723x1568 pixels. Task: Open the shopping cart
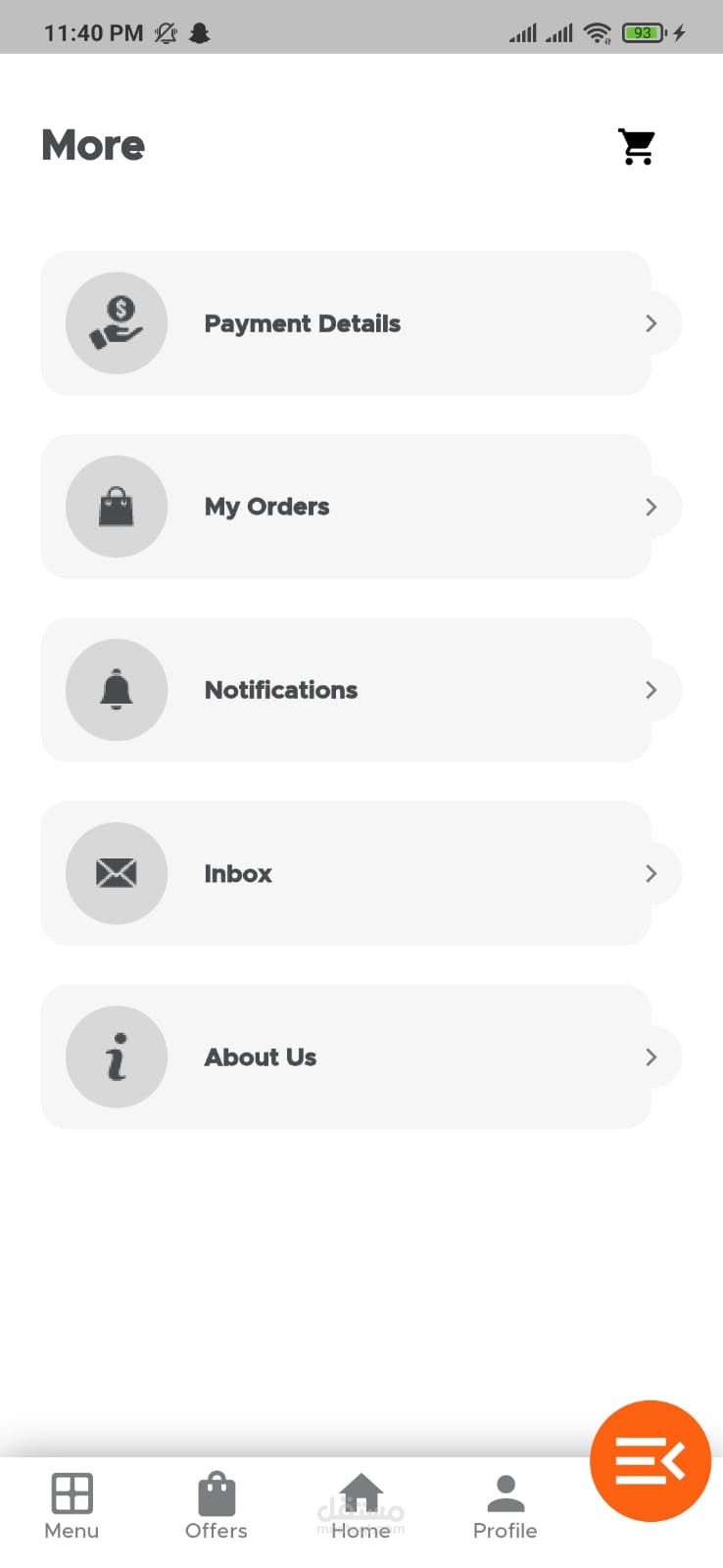click(x=637, y=147)
